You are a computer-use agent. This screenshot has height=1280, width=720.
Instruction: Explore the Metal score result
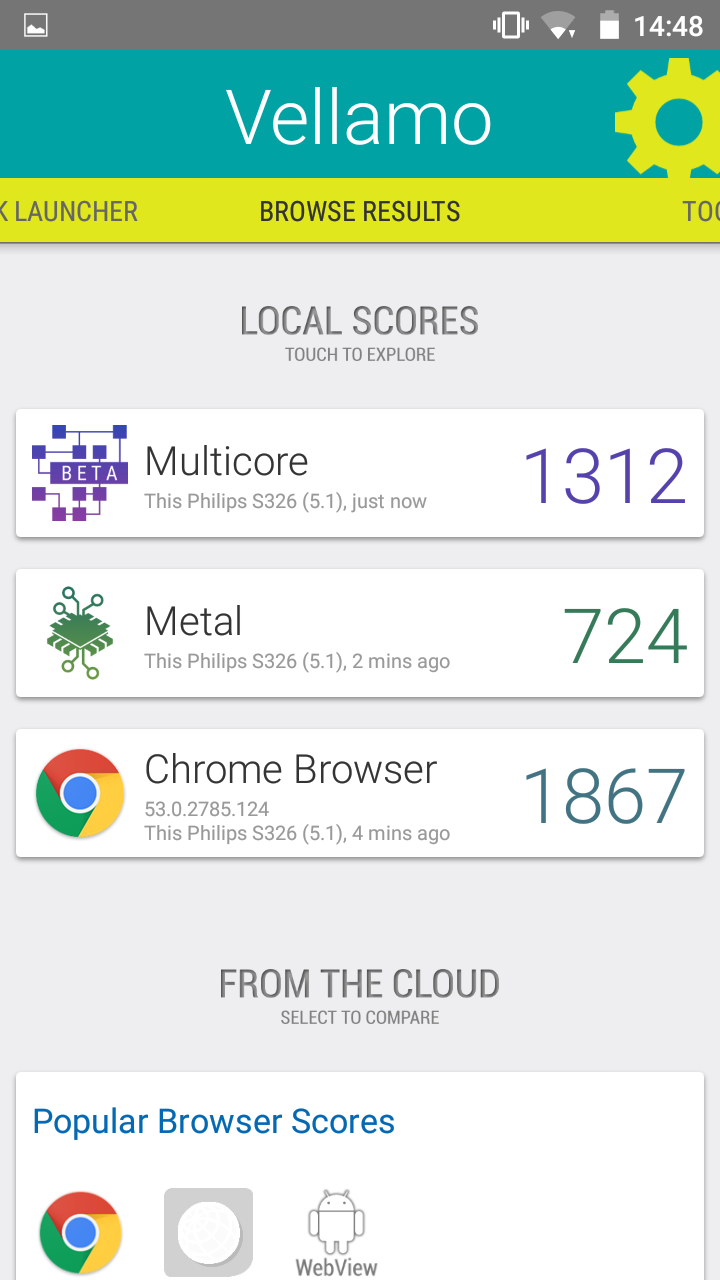click(x=360, y=634)
